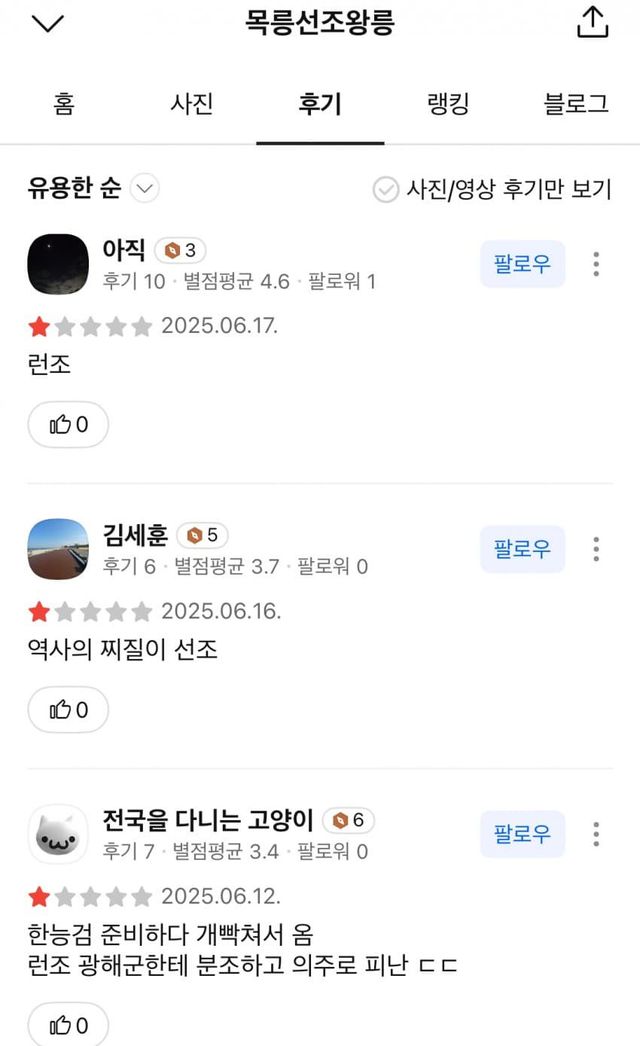The image size is (640, 1046).
Task: Go to the 블로그 tab
Action: [576, 104]
